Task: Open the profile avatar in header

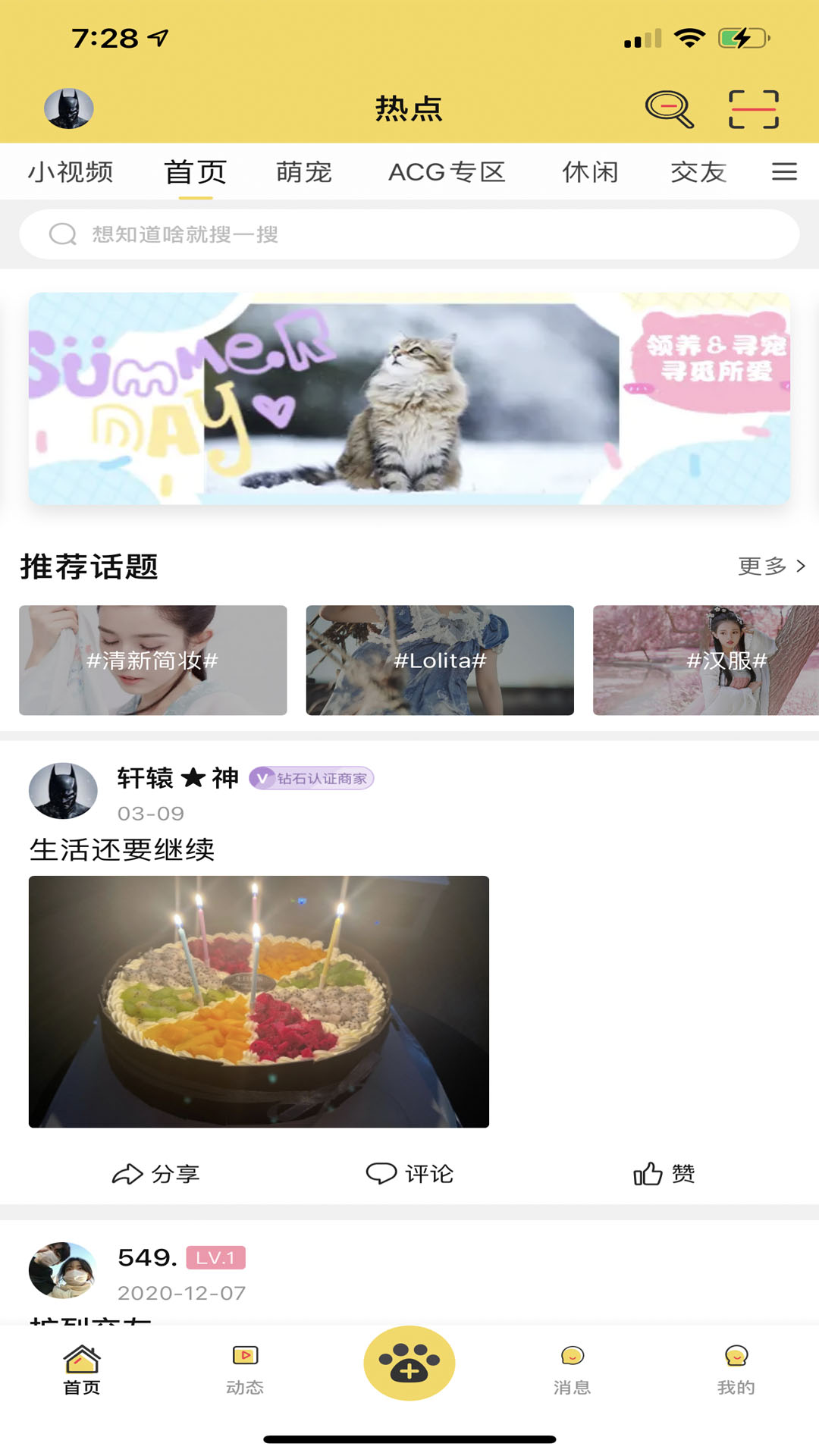Action: [69, 108]
